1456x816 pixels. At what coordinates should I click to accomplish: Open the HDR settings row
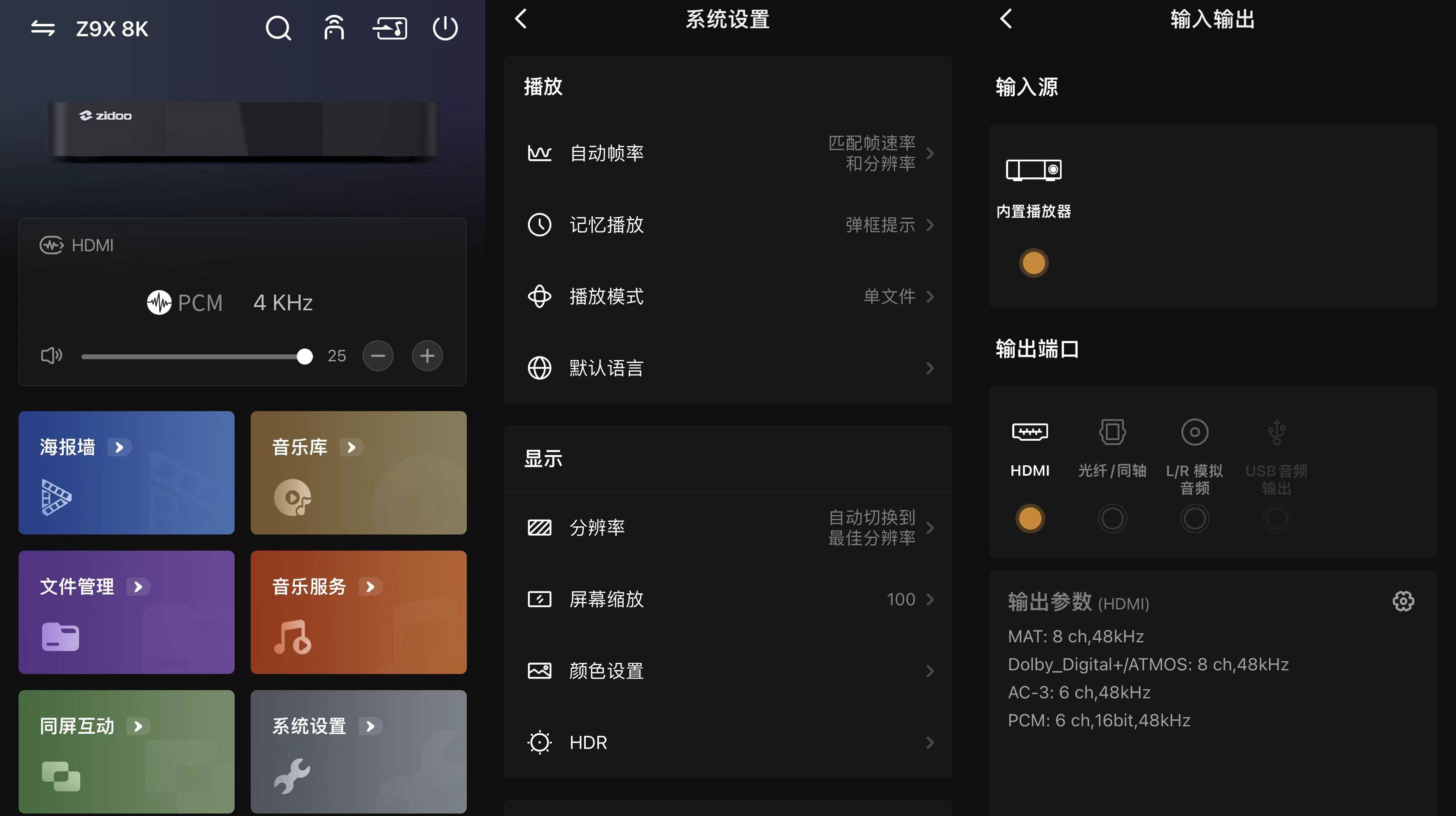tap(727, 742)
